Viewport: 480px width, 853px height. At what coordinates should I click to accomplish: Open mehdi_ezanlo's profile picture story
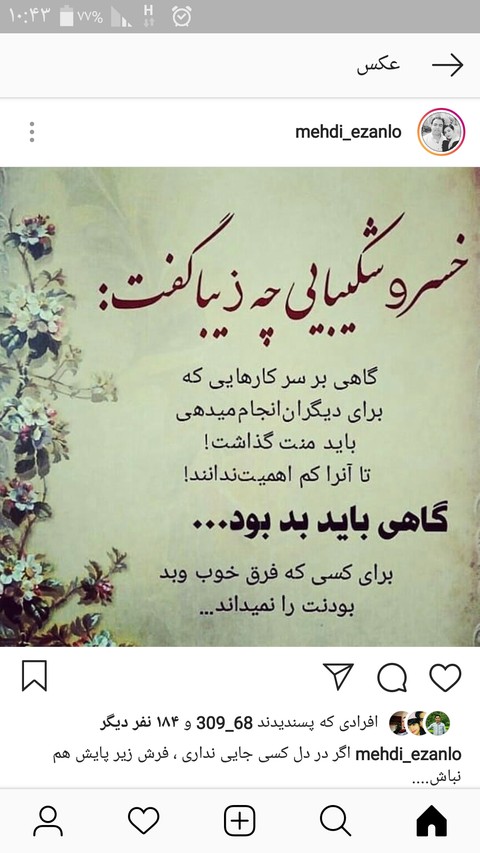(441, 132)
